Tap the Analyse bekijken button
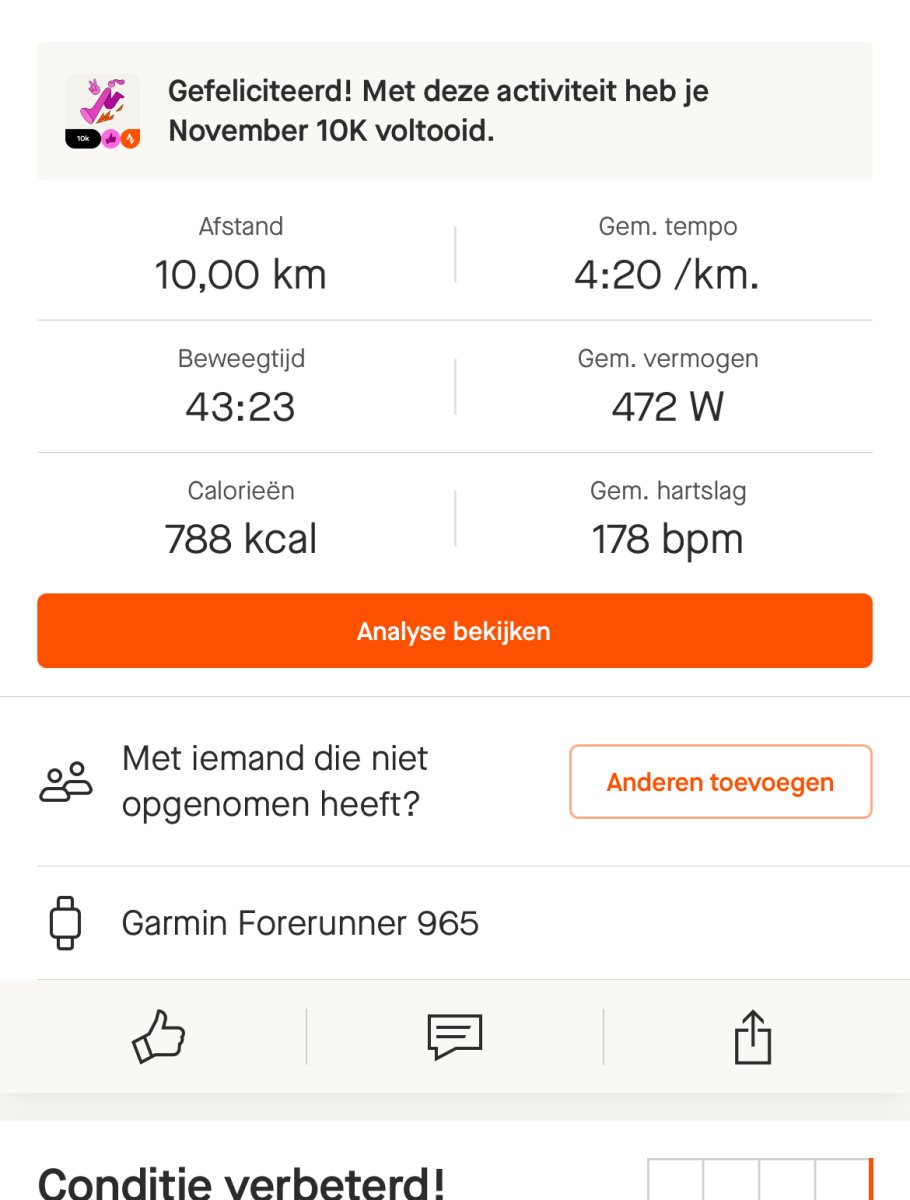This screenshot has height=1200, width=910. 454,631
